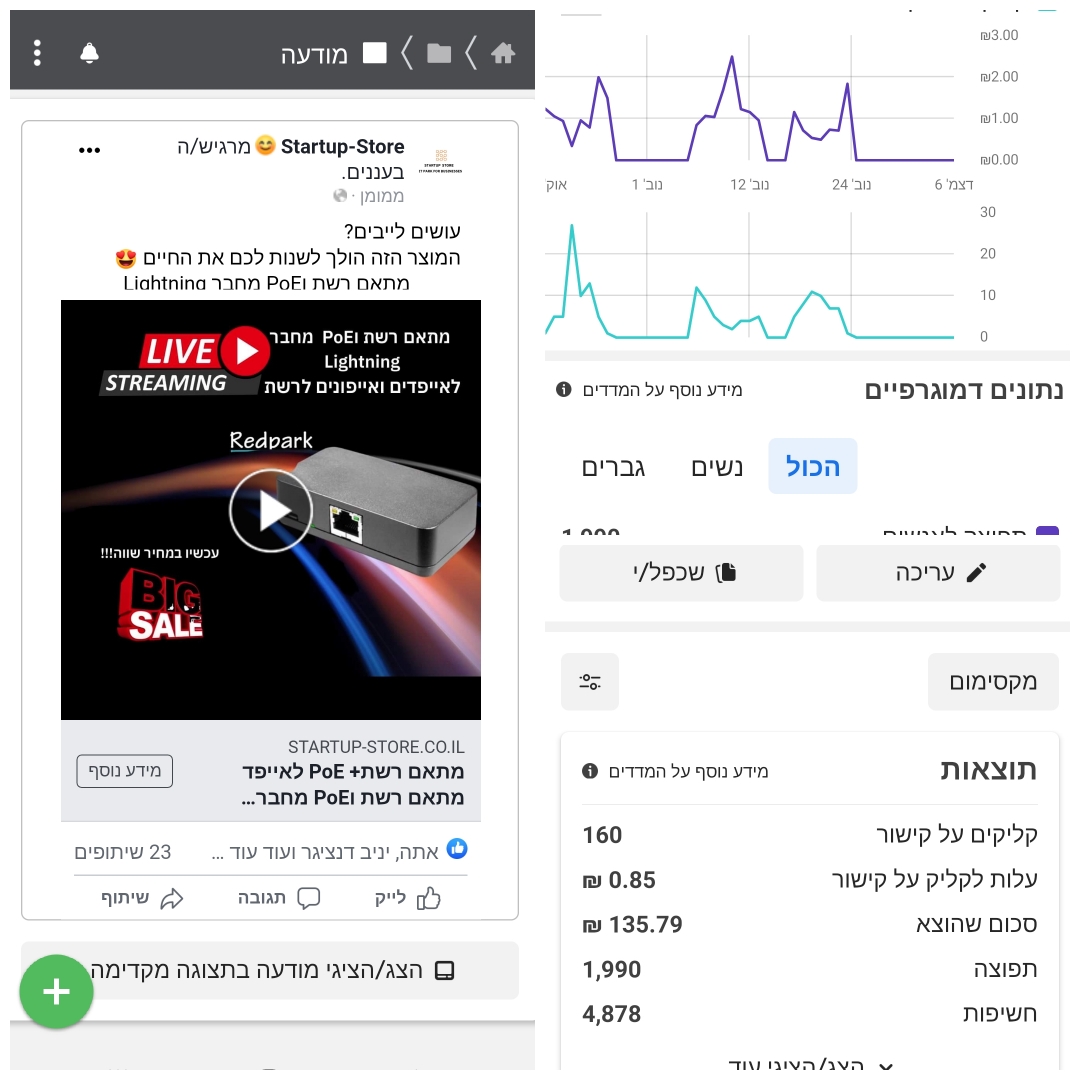Create a new item with the green plus button
This screenshot has width=1080, height=1080.
[x=57, y=992]
